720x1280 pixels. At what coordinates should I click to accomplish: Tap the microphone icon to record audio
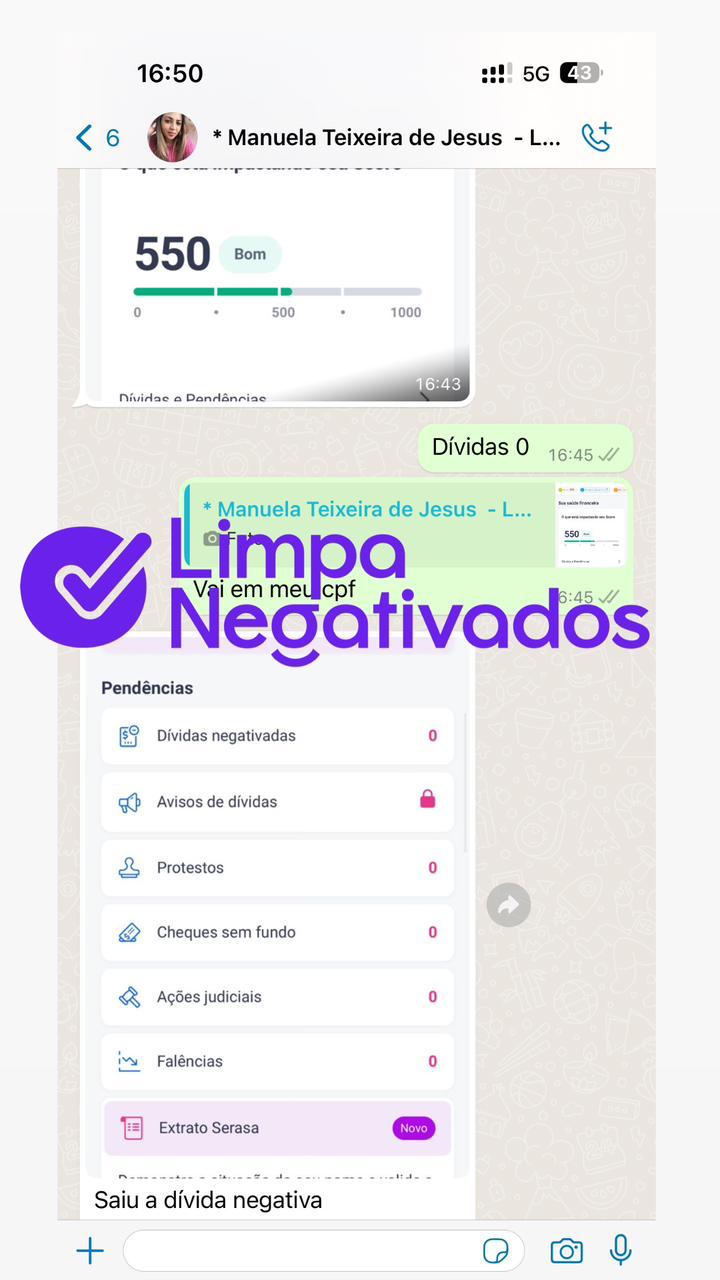tap(620, 1250)
